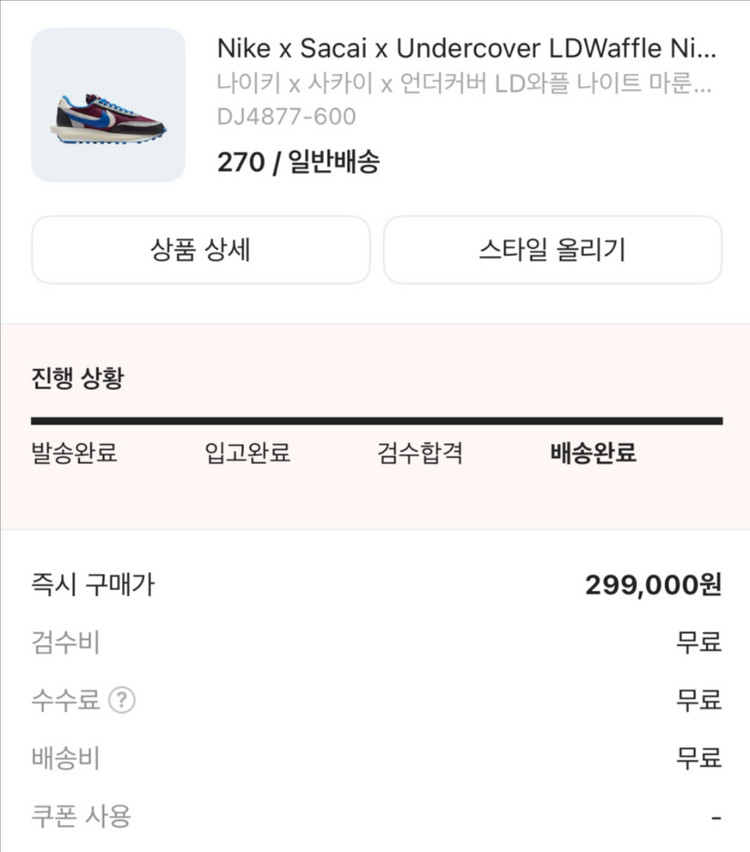The height and width of the screenshot is (852, 750).
Task: Open the truncated Nike x Sacai product title
Action: coord(466,48)
